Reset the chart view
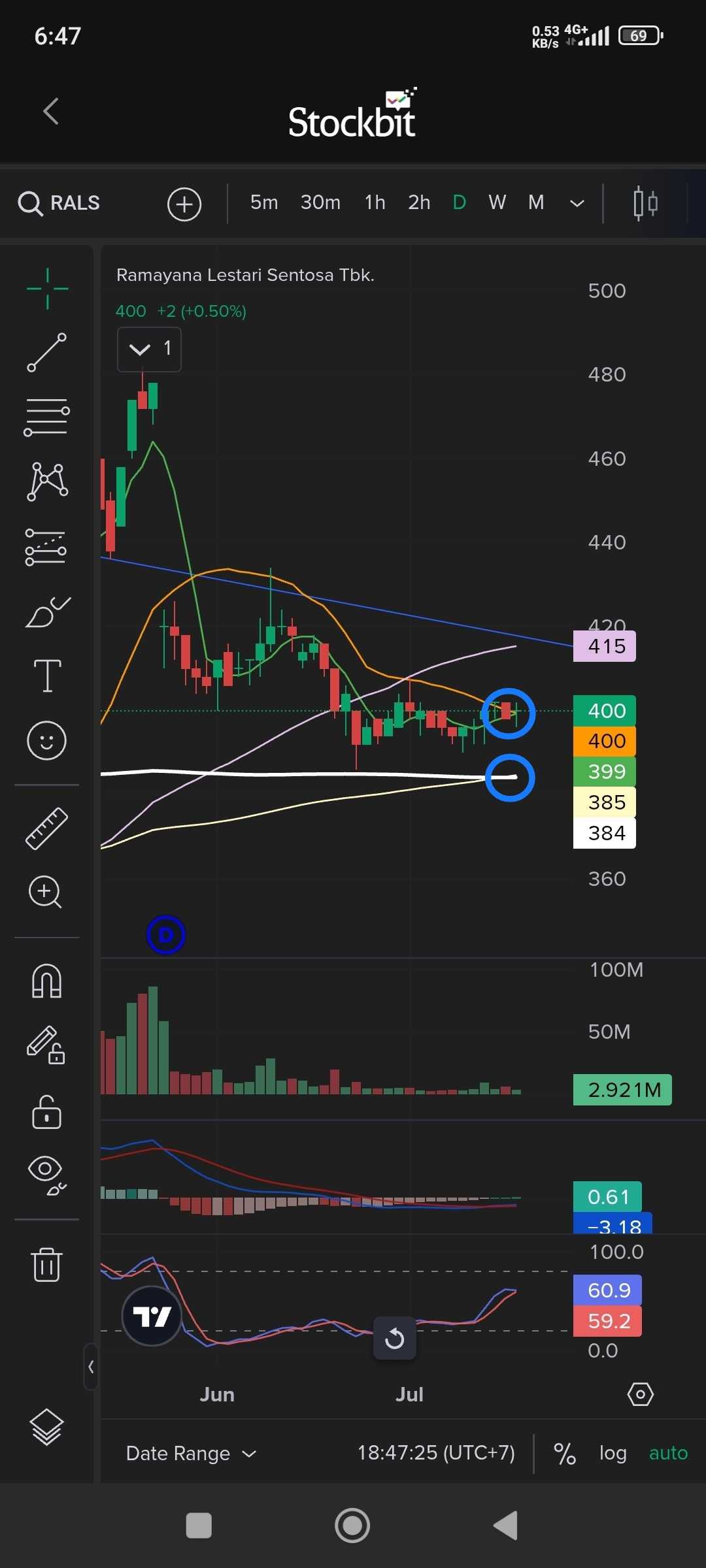The width and height of the screenshot is (706, 1568). click(x=394, y=1338)
